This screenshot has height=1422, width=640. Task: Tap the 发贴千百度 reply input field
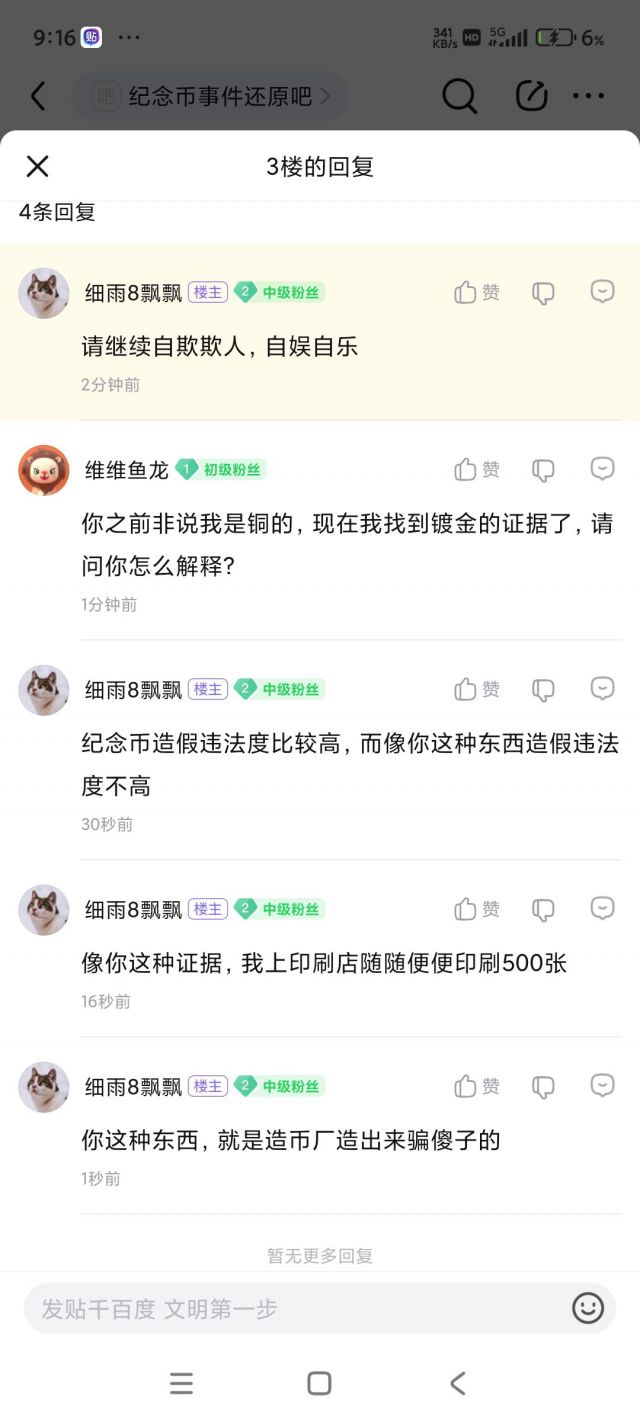point(290,1308)
